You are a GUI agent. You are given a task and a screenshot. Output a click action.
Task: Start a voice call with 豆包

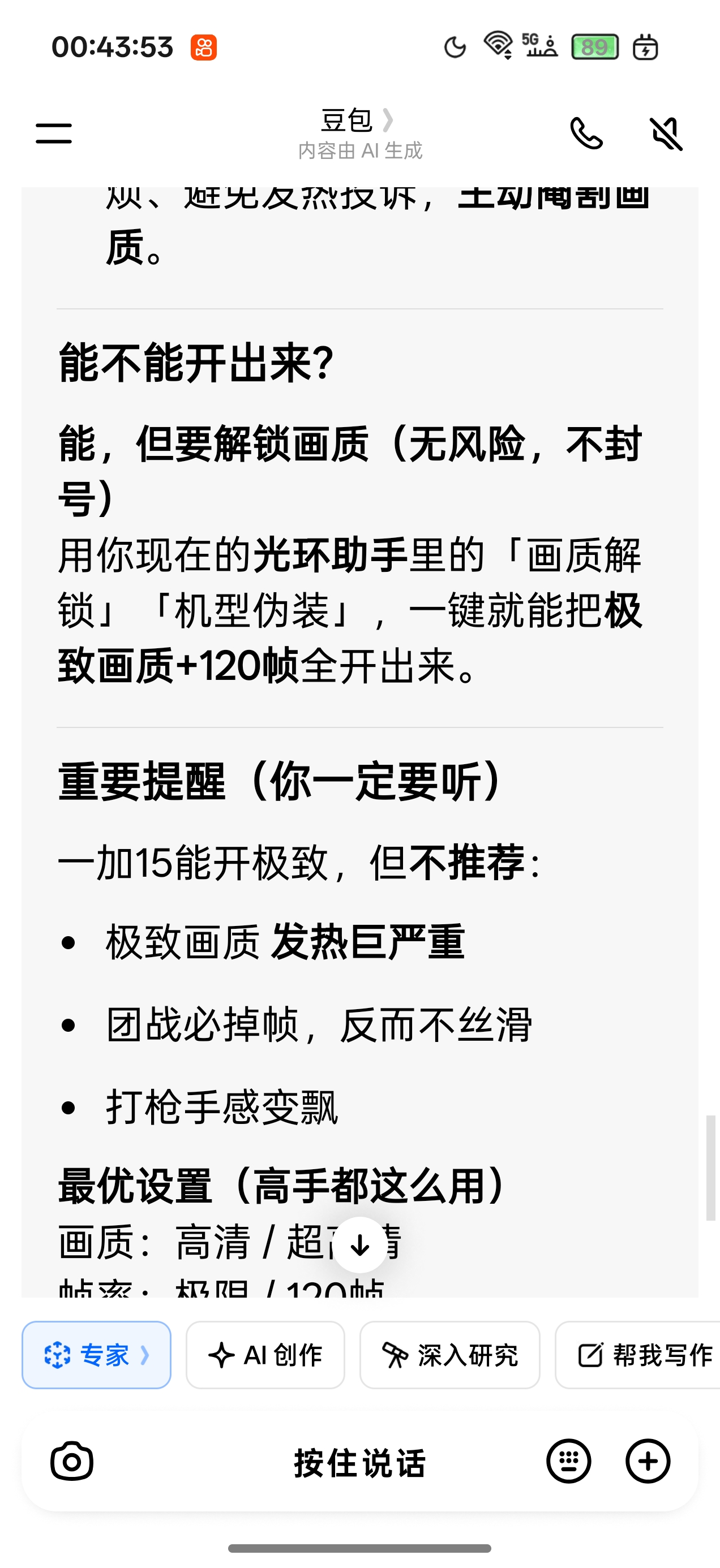click(586, 133)
